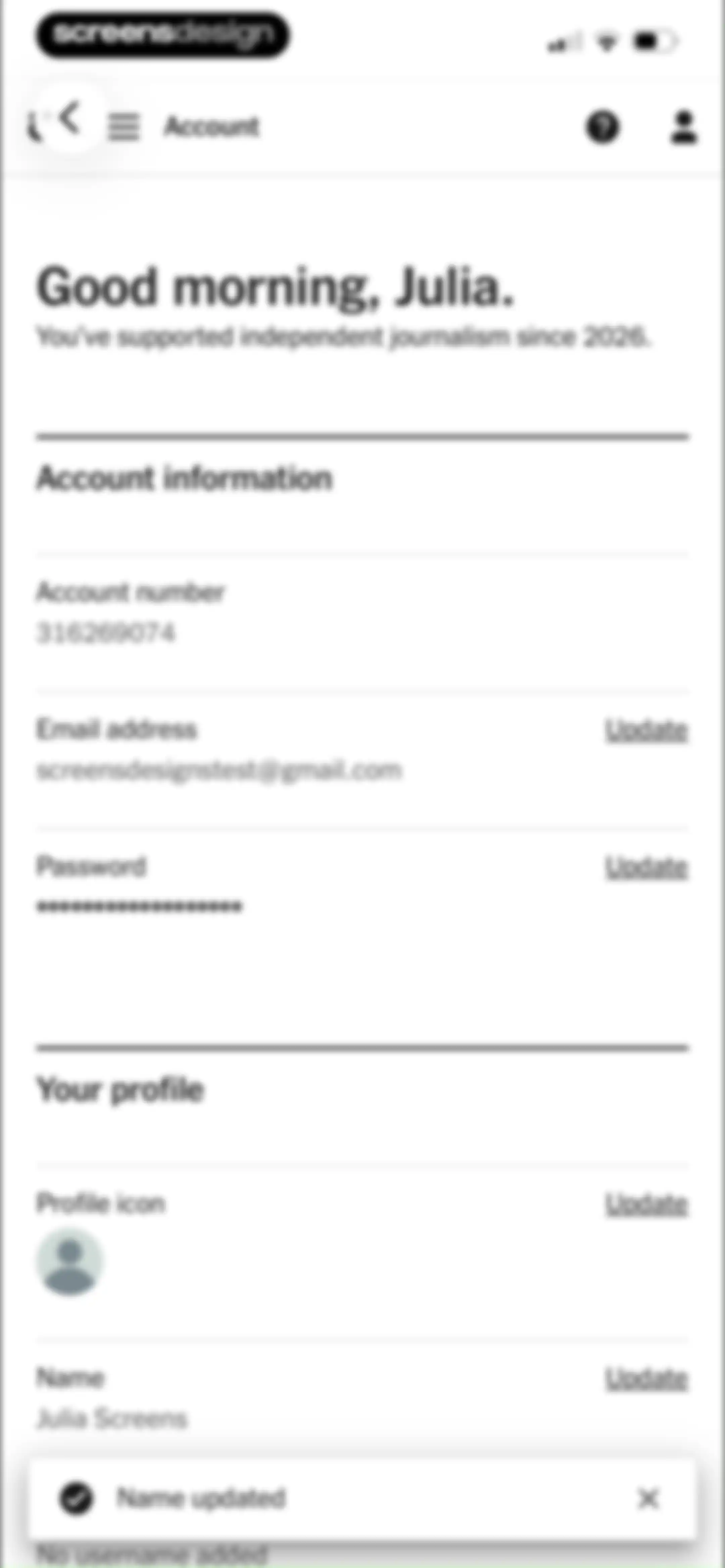This screenshot has width=725, height=1568.
Task: Update the name
Action: [646, 1379]
